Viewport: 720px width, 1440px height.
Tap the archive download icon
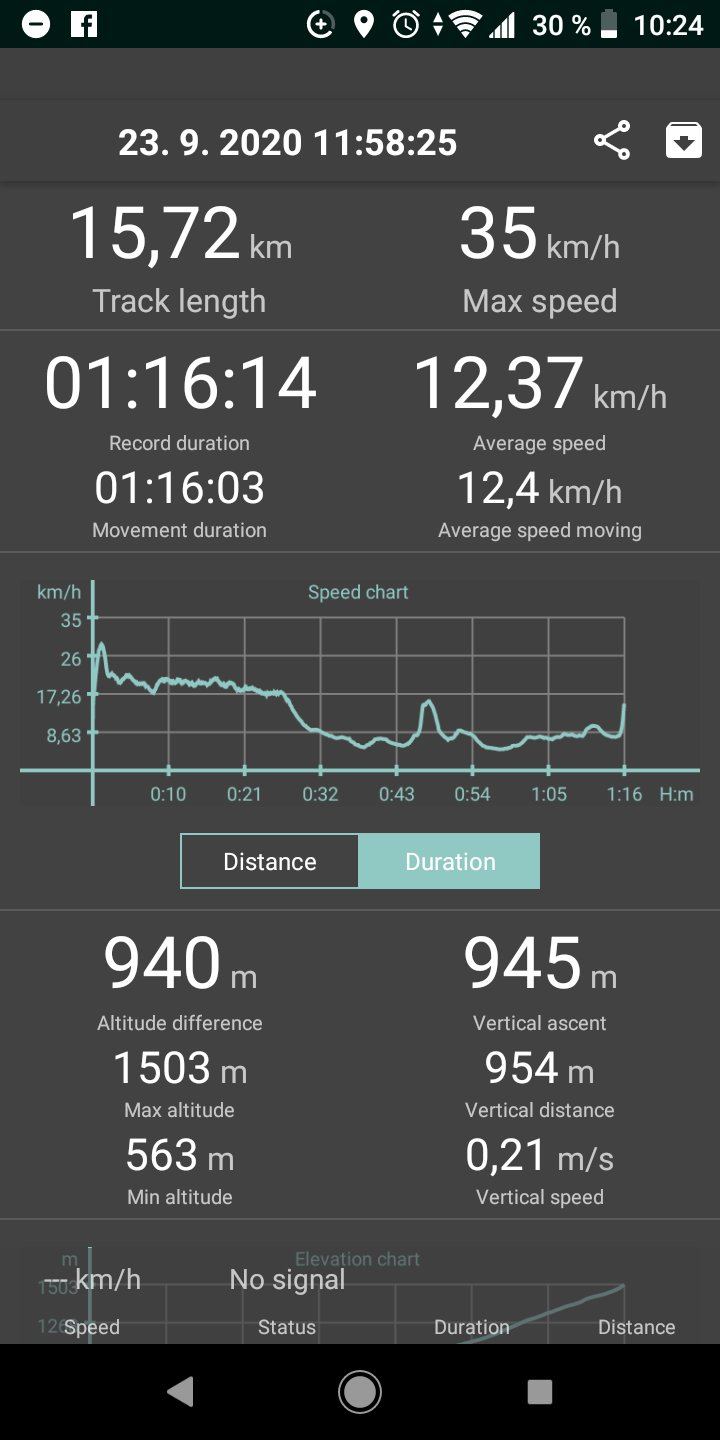pyautogui.click(x=684, y=141)
